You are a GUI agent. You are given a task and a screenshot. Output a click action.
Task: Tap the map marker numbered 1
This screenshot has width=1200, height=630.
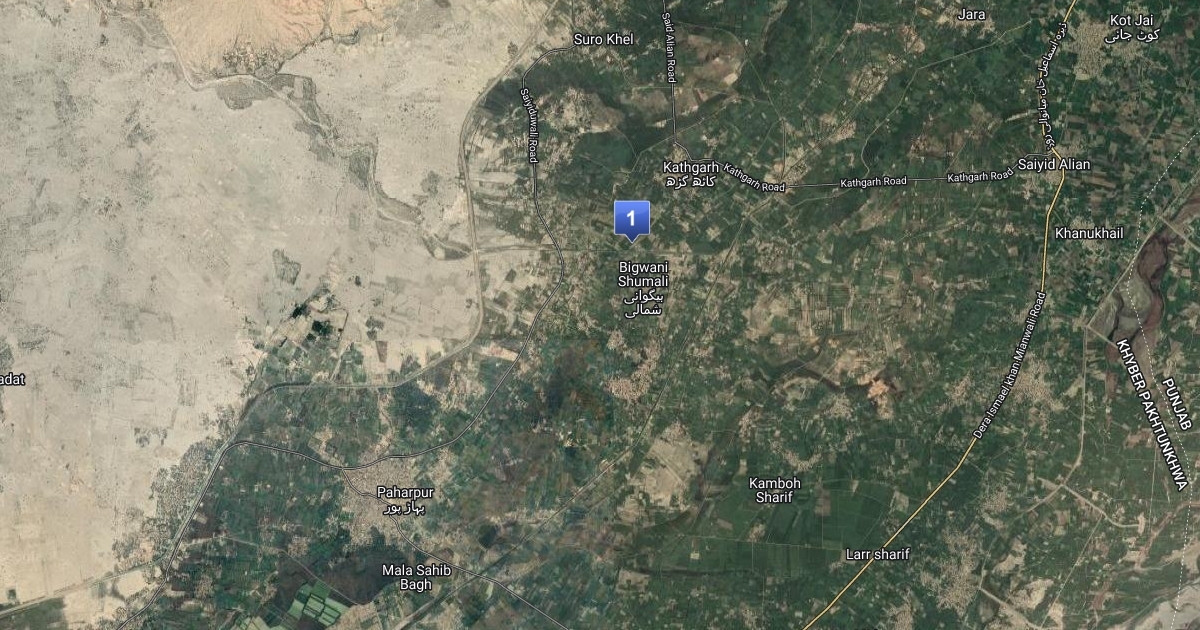click(631, 218)
